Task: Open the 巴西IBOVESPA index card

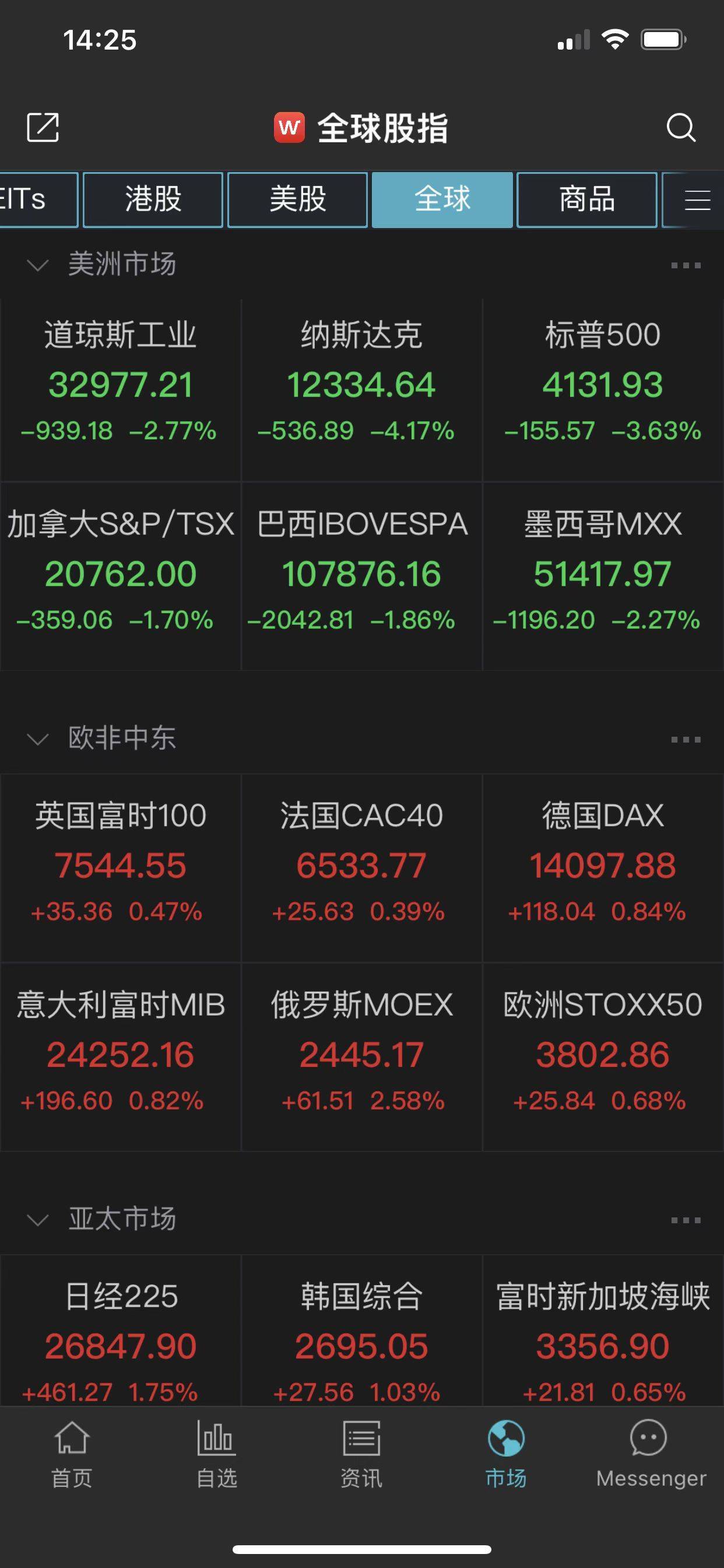Action: [361, 576]
